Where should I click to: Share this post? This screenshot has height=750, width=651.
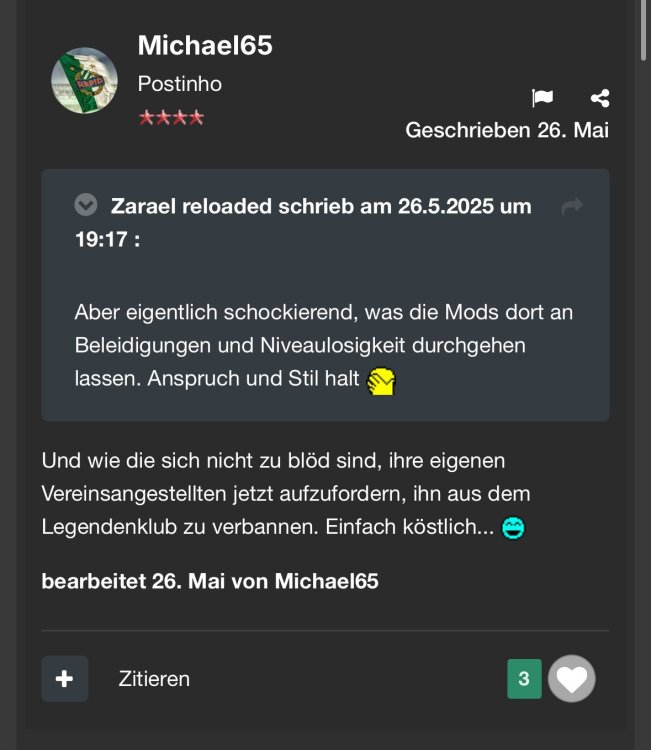pyautogui.click(x=600, y=98)
